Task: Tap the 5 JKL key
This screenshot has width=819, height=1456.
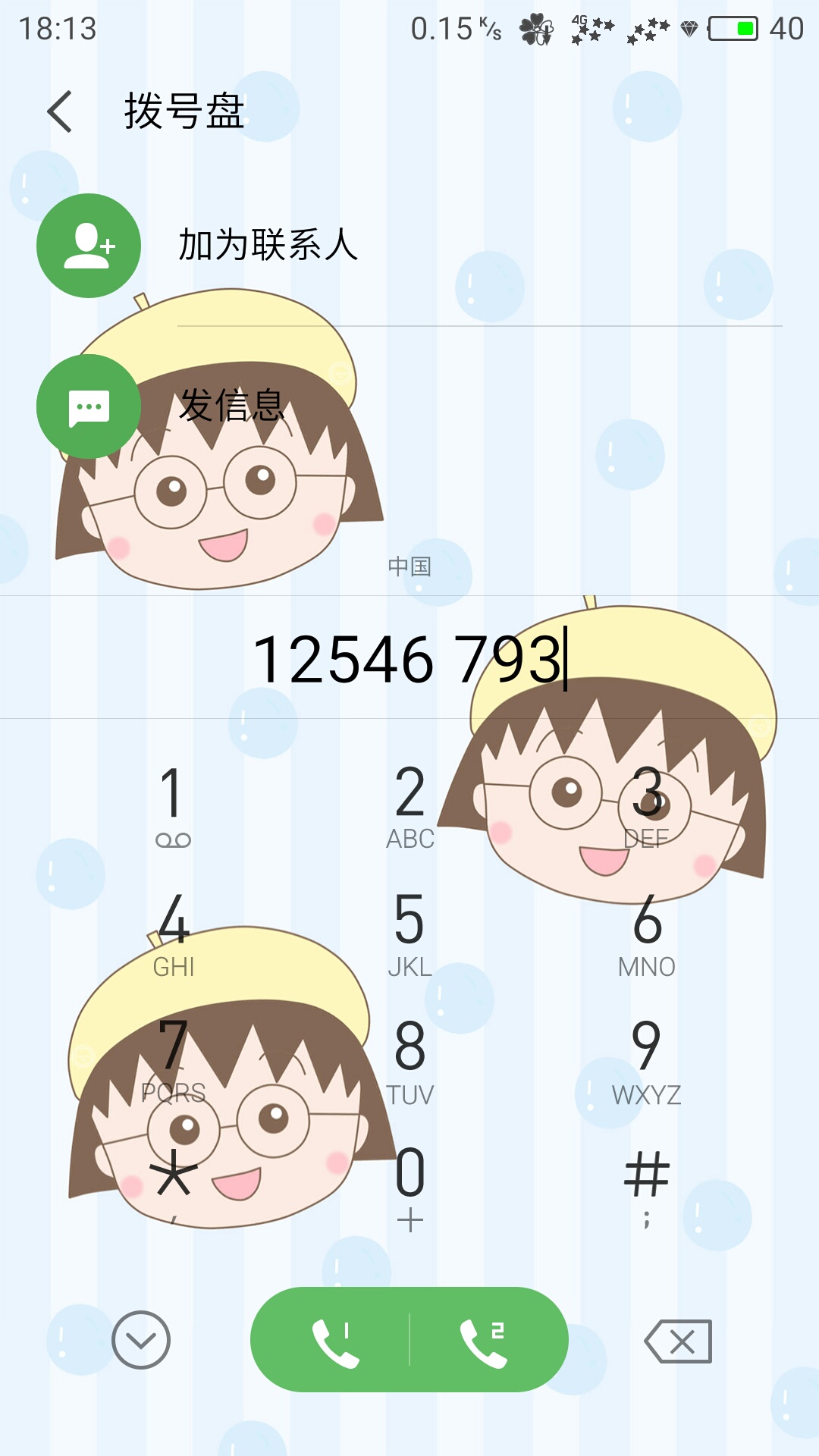Action: [x=409, y=933]
